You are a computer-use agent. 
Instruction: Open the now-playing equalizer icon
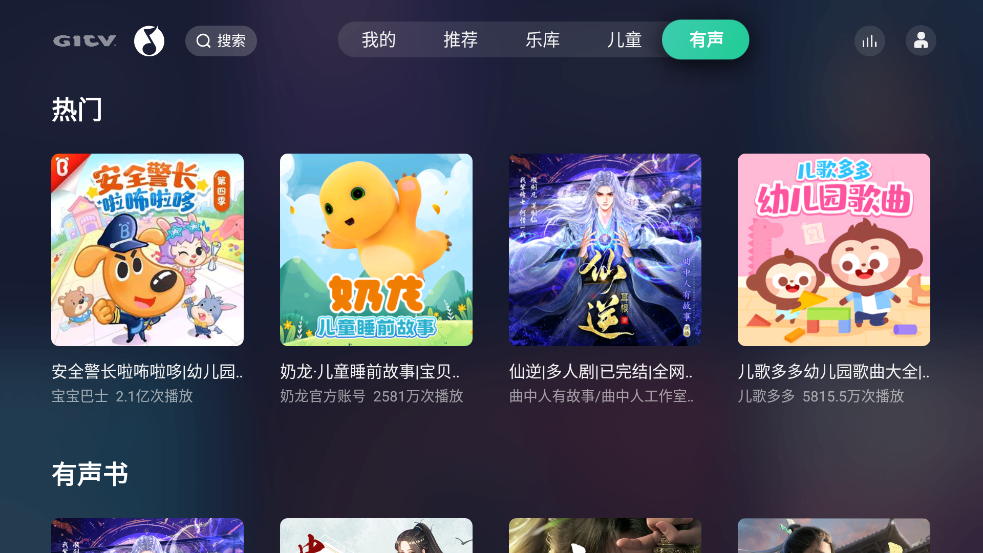point(870,41)
